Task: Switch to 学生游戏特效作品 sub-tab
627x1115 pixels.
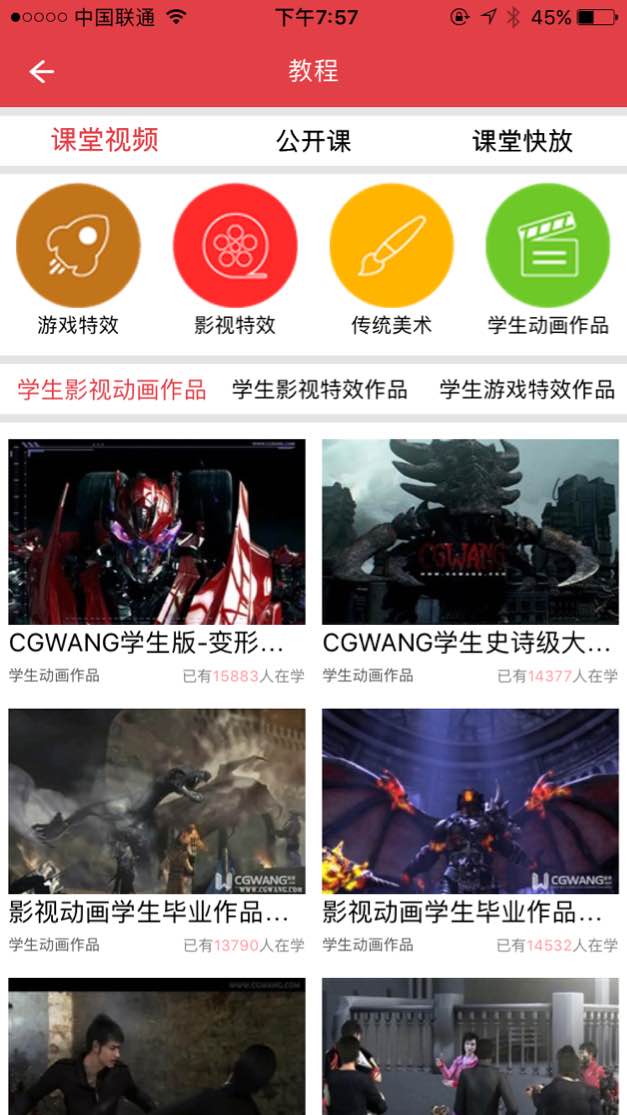Action: (x=527, y=390)
